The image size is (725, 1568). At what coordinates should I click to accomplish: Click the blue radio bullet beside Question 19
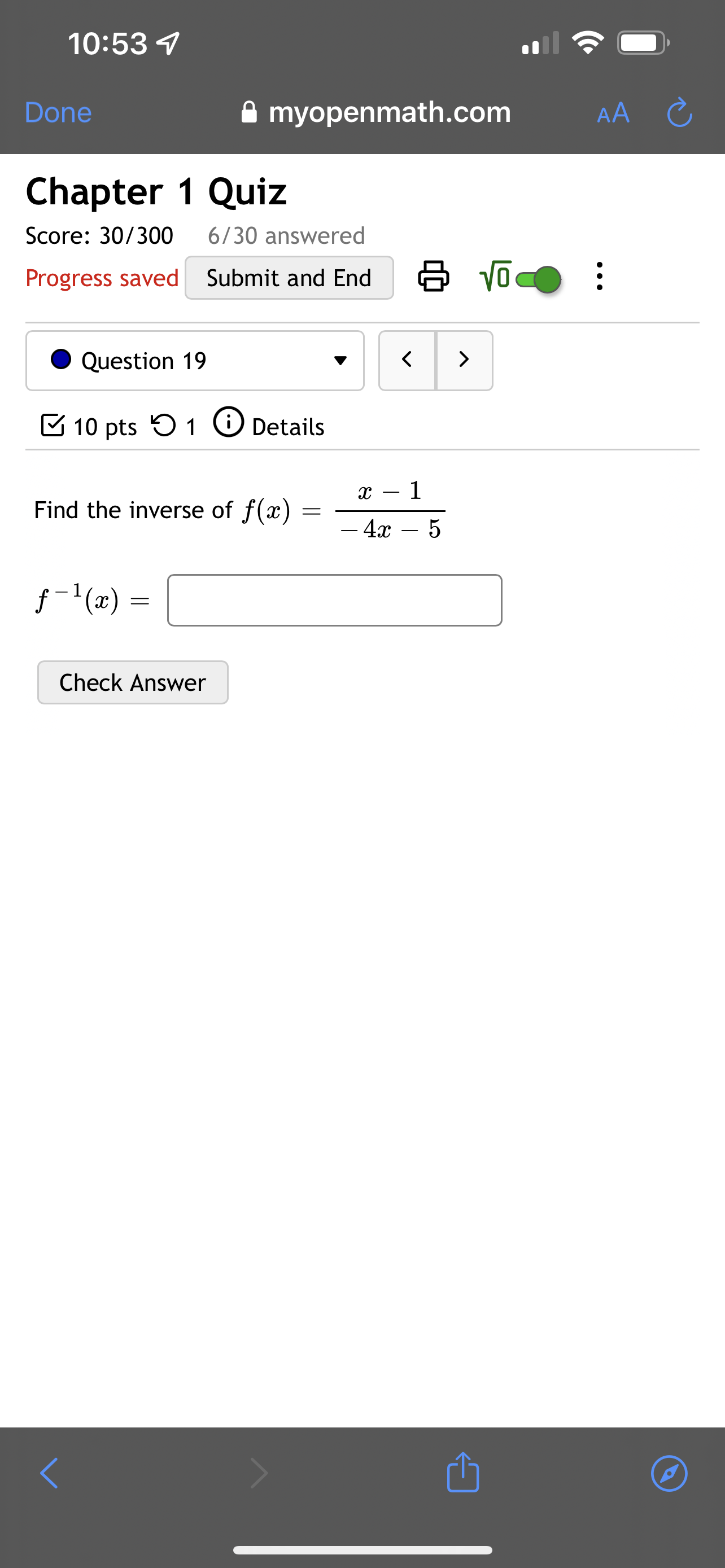[x=61, y=360]
